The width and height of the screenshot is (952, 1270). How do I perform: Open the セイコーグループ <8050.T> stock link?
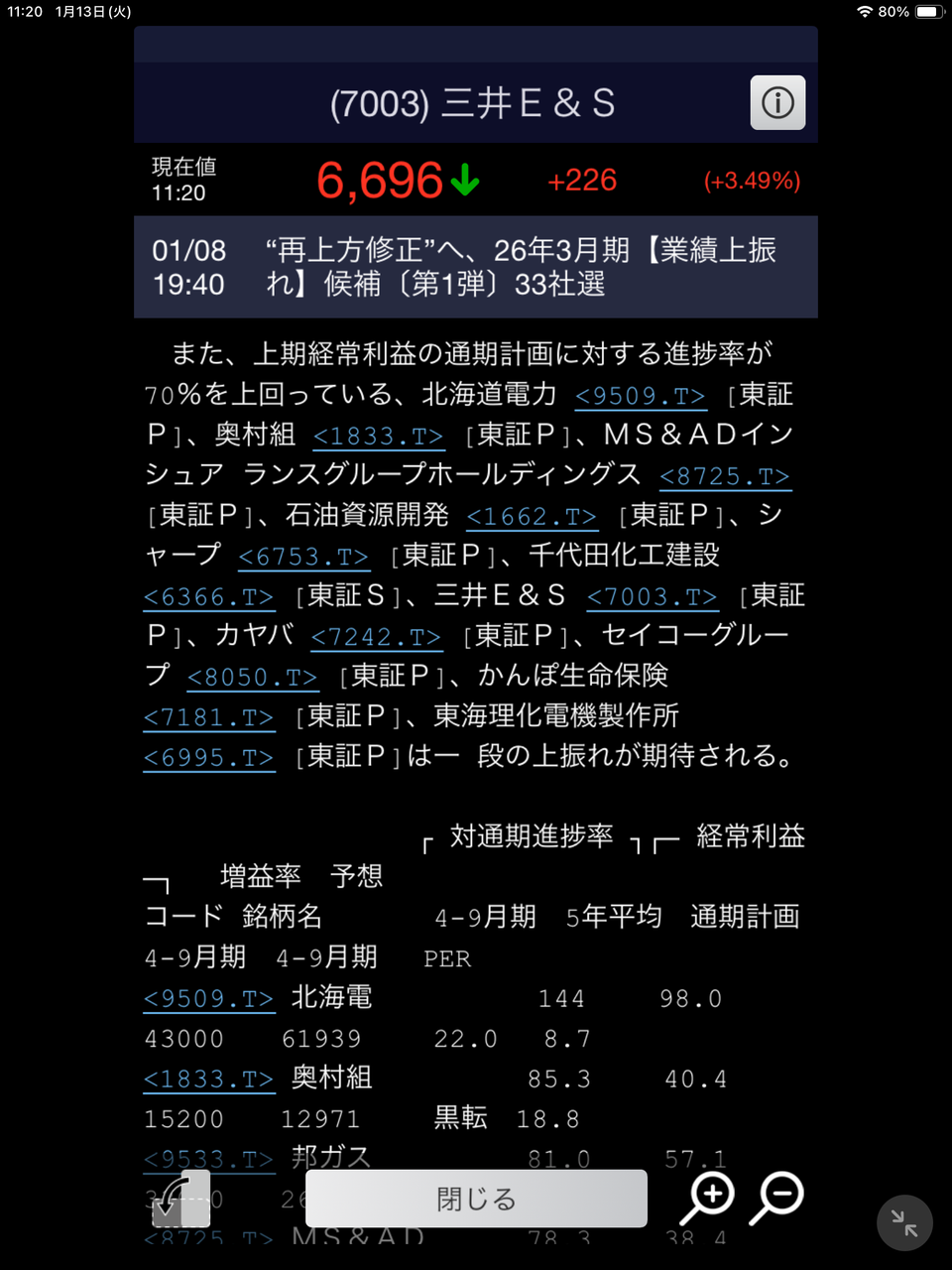pyautogui.click(x=252, y=677)
